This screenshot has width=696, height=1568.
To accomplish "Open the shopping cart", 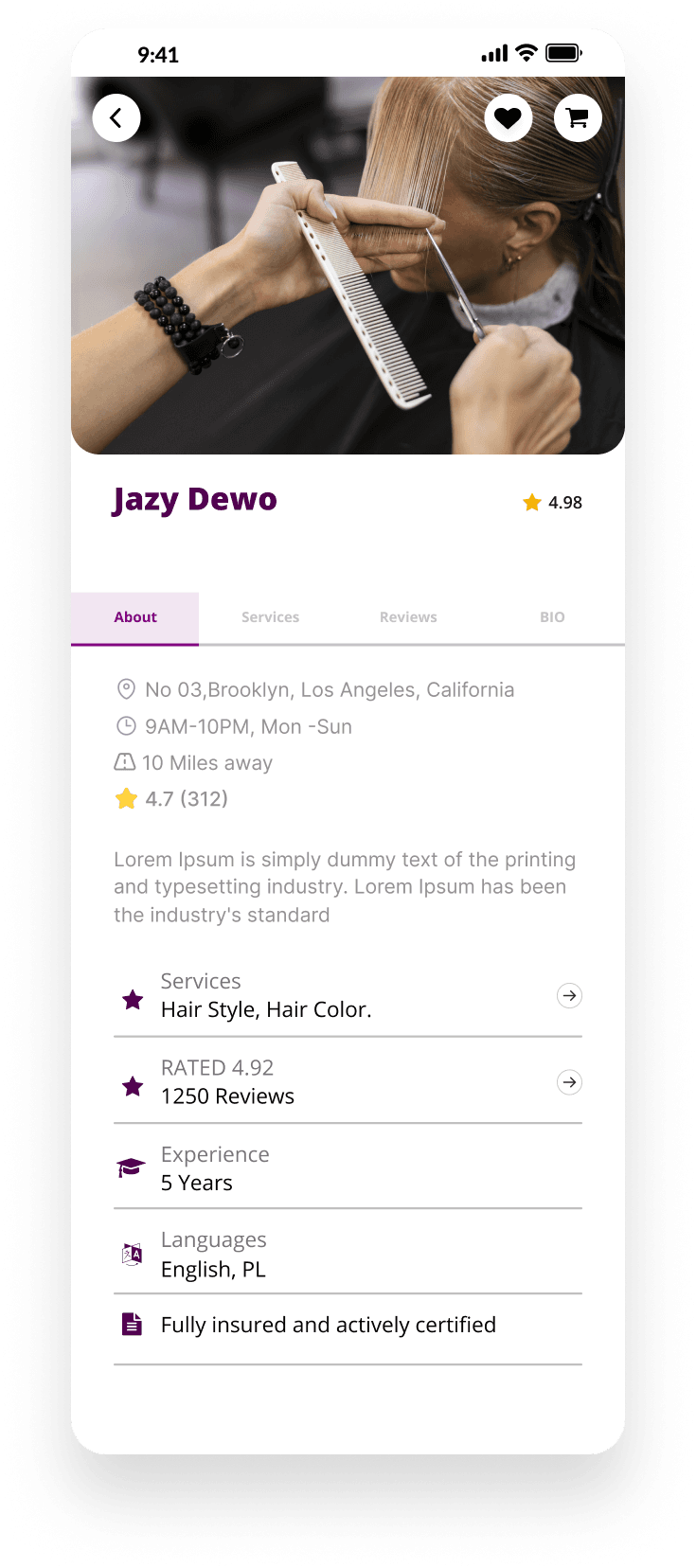I will point(578,118).
